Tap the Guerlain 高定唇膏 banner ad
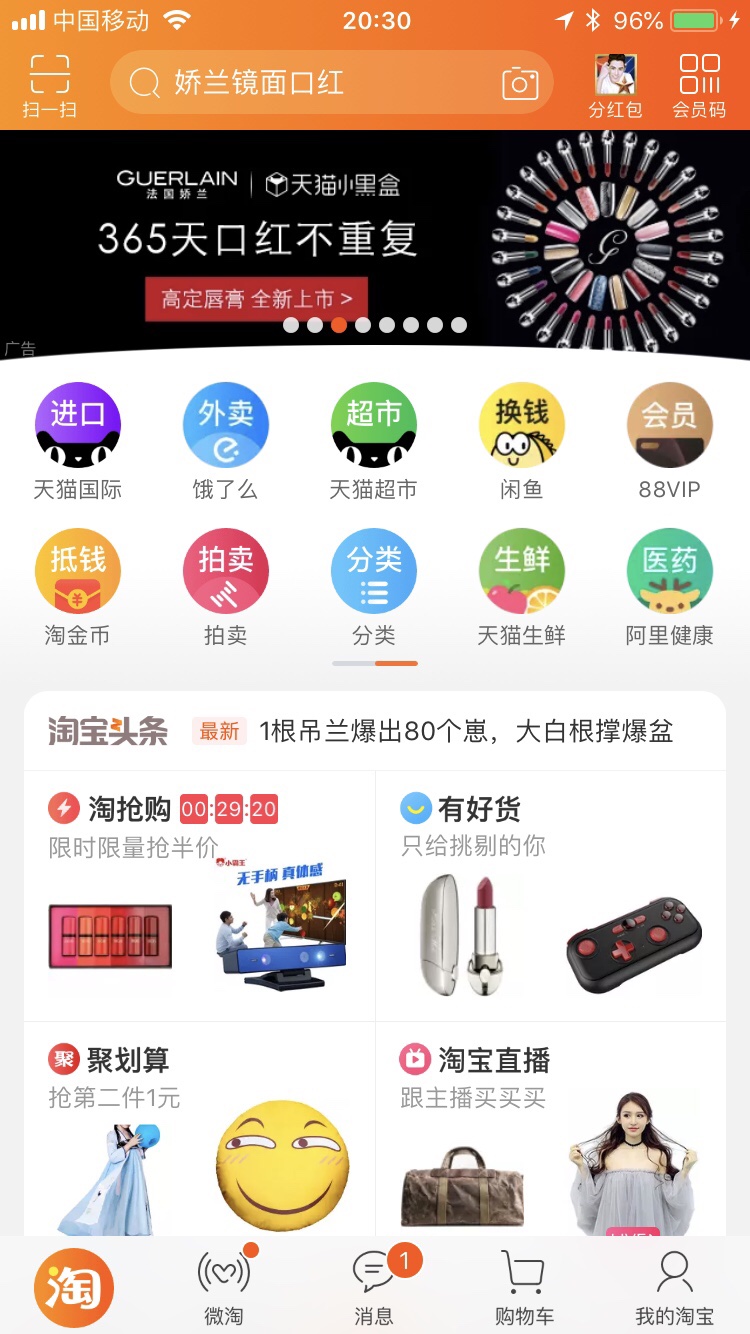The width and height of the screenshot is (750, 1334). 258,298
